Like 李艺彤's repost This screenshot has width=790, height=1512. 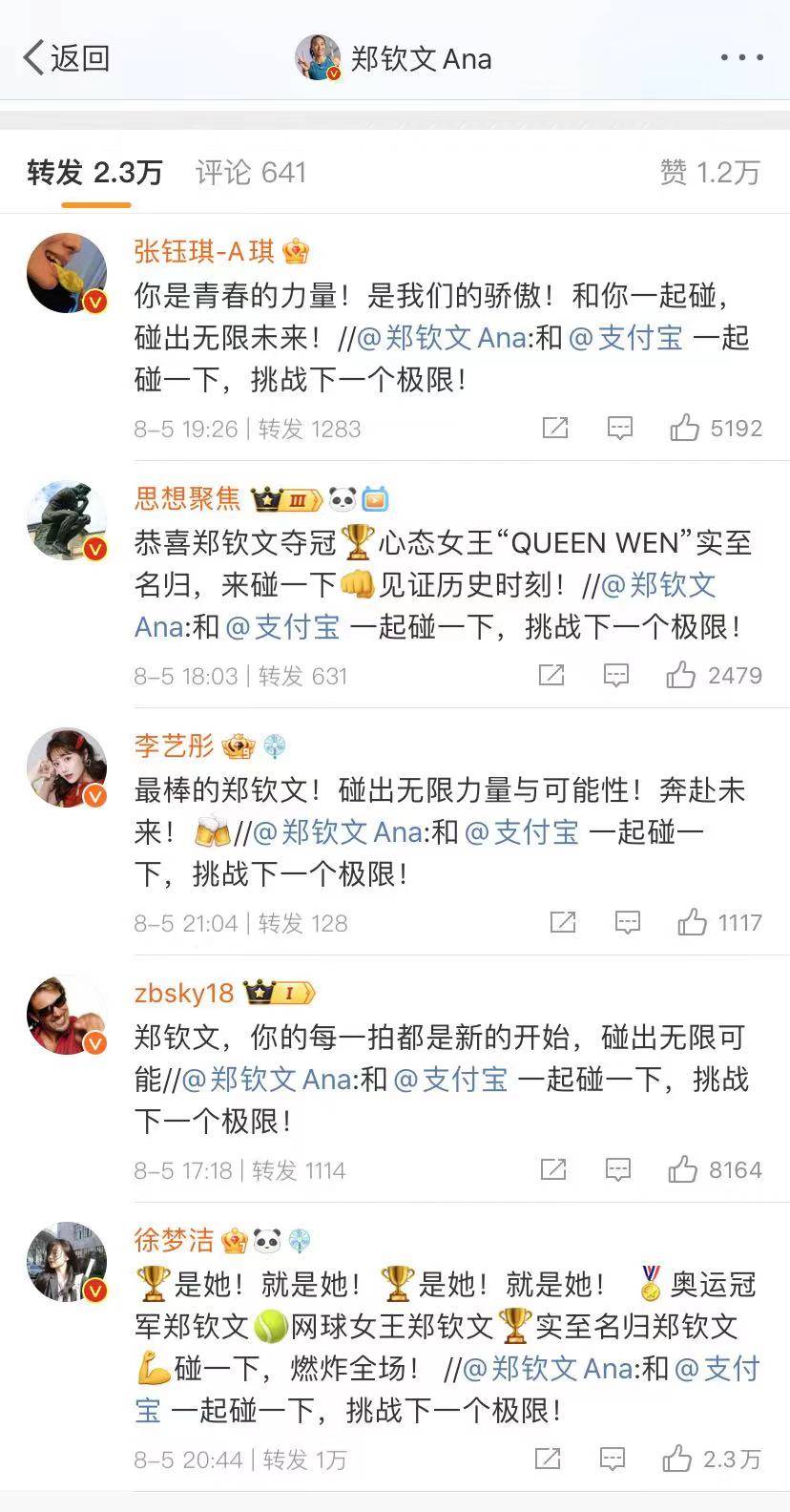pyautogui.click(x=692, y=923)
